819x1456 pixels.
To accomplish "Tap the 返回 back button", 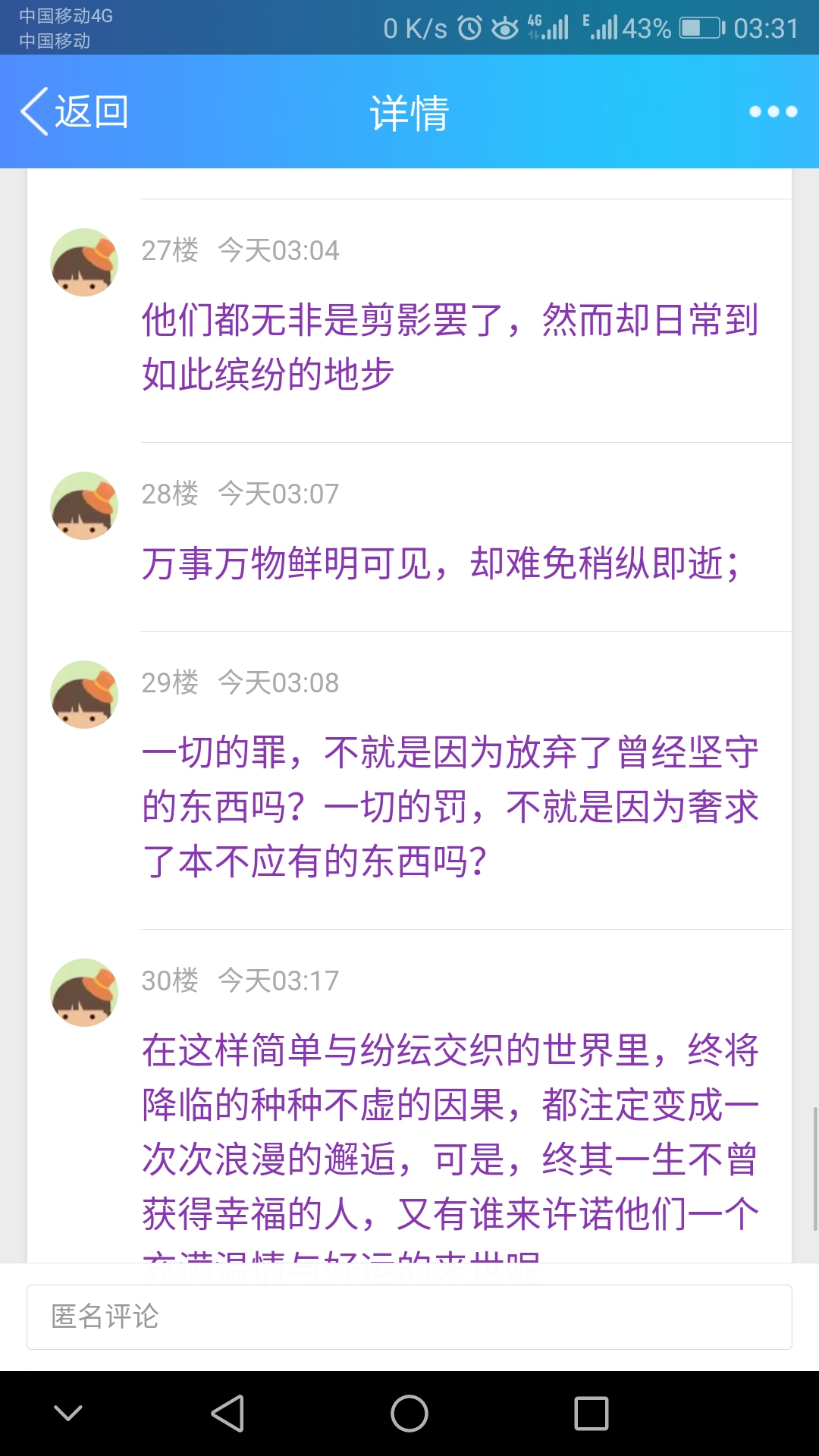I will 74,112.
